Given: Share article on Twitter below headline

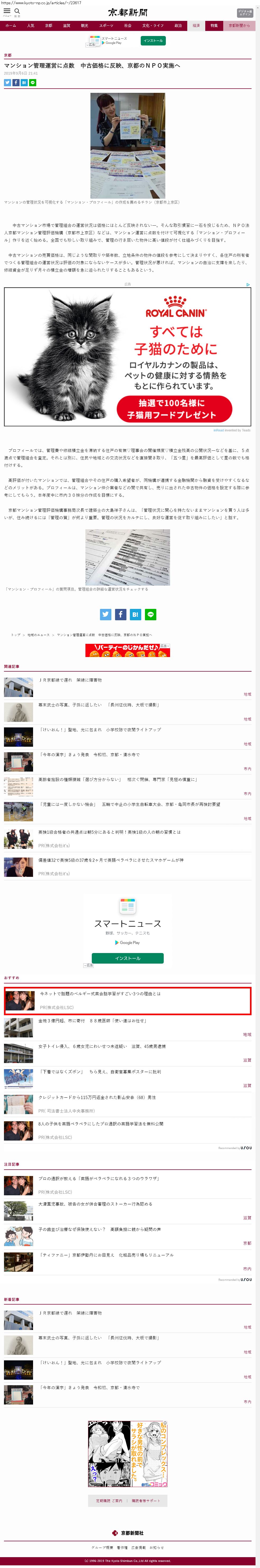Looking at the screenshot, I should coord(7,83).
